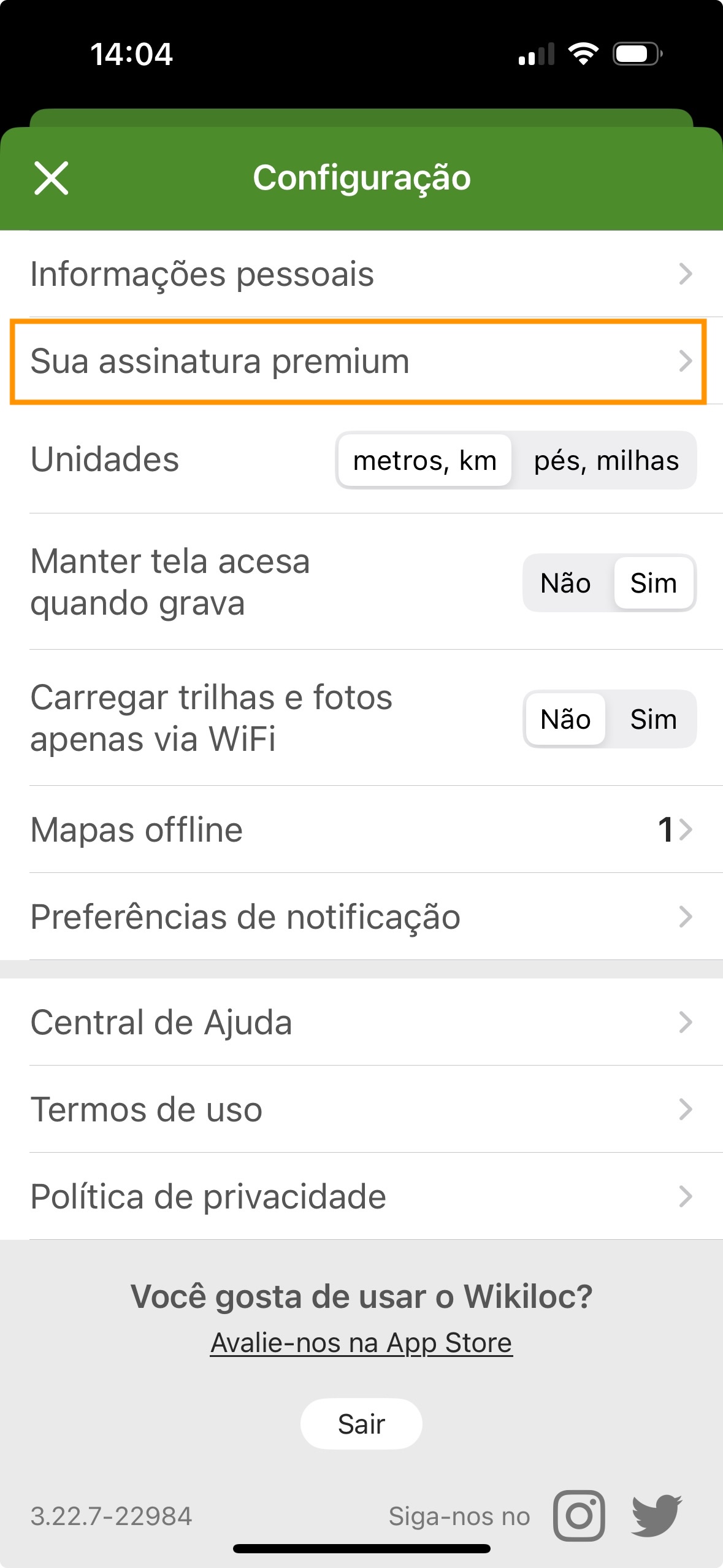The height and width of the screenshot is (1568, 723).
Task: View Termos de uso
Action: click(361, 1109)
